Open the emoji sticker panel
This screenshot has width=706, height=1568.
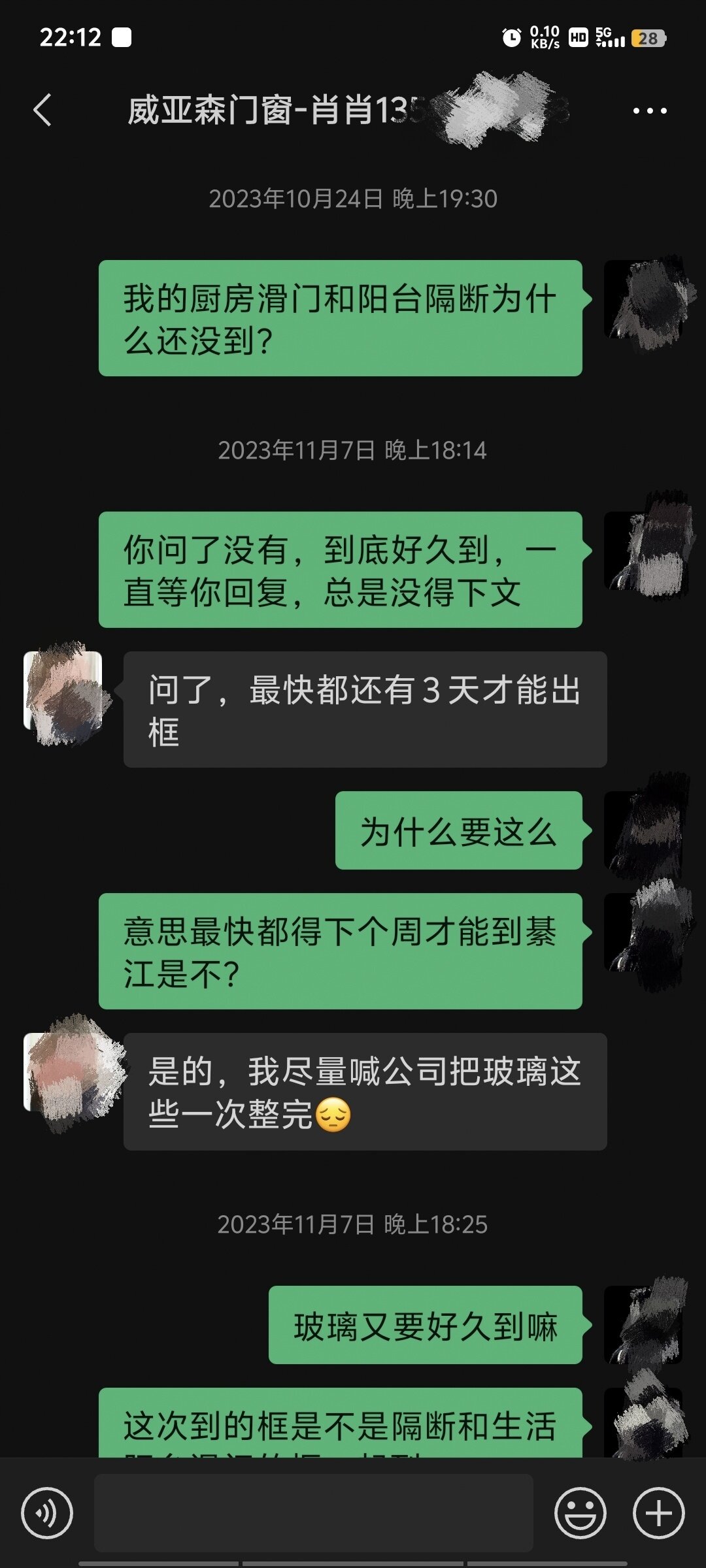tap(580, 1513)
